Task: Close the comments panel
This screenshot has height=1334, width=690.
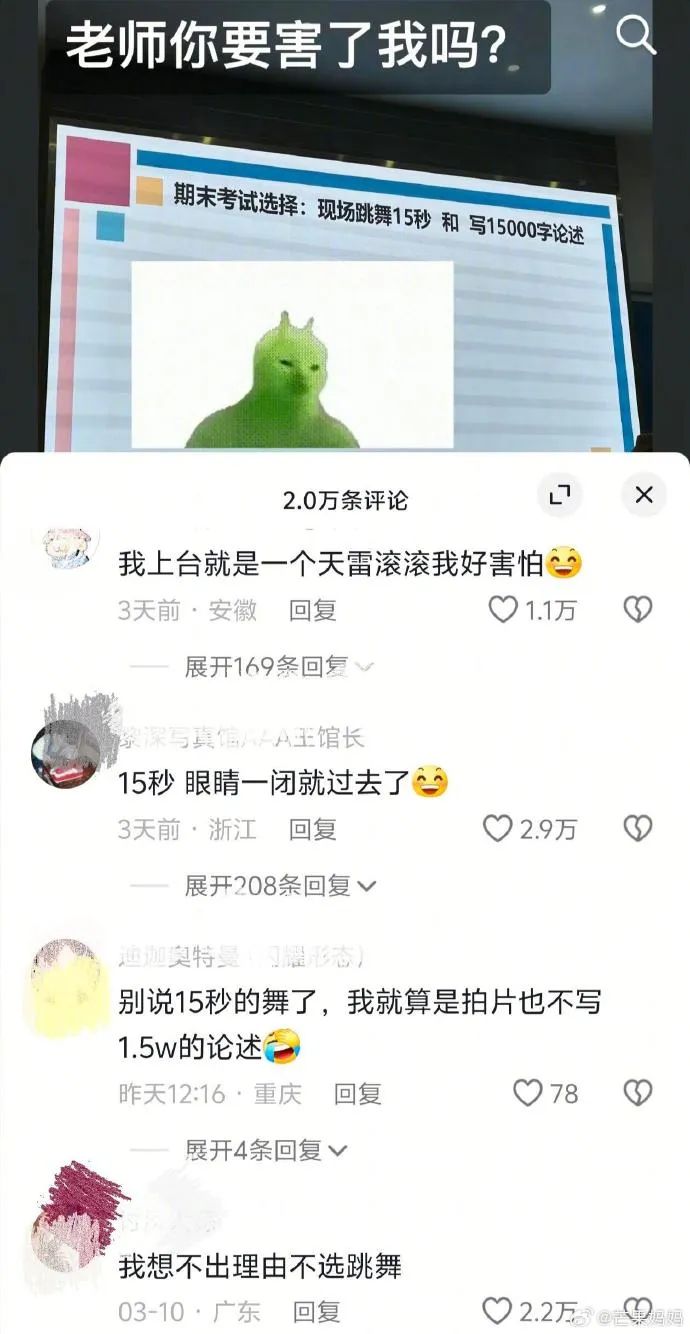Action: point(644,495)
